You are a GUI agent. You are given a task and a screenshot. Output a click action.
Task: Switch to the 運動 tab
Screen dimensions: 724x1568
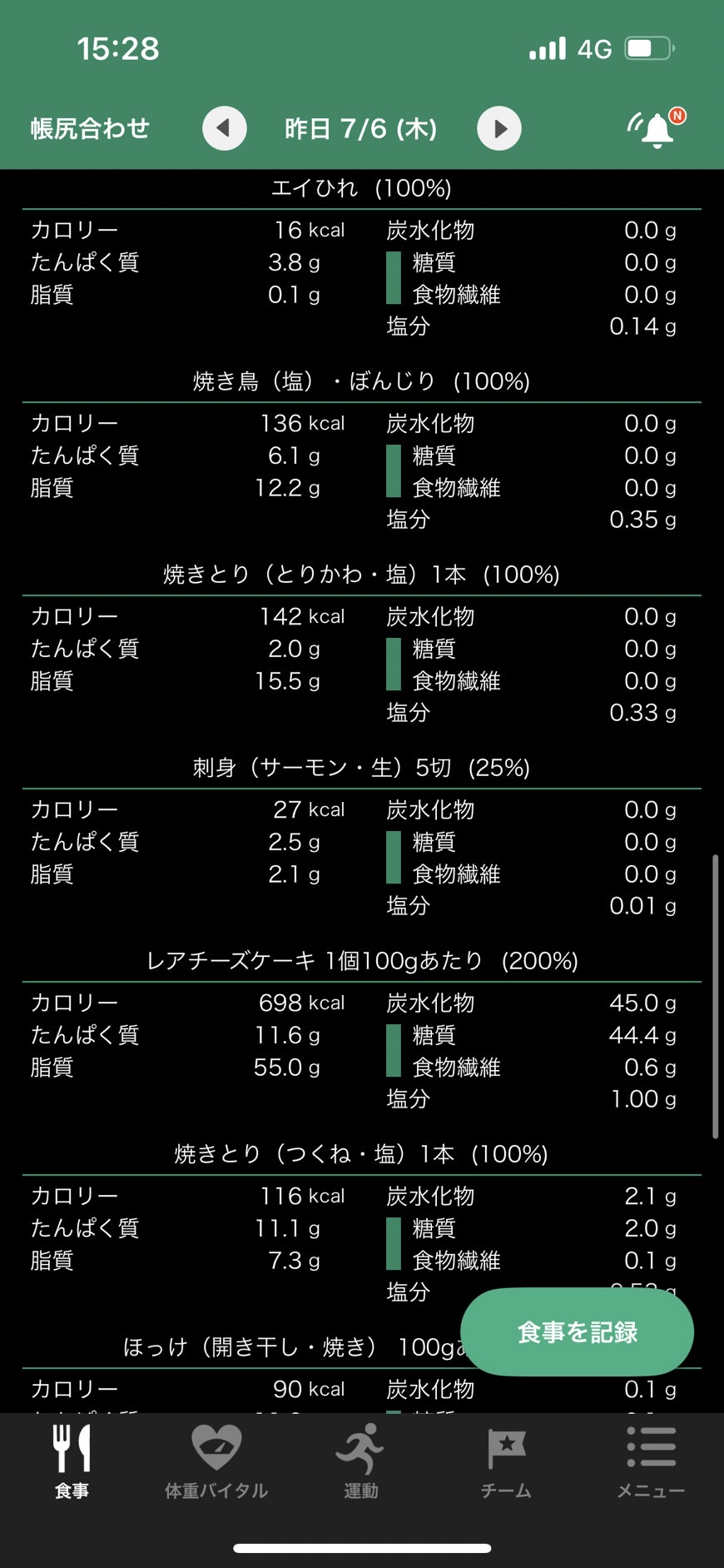coord(361,1462)
